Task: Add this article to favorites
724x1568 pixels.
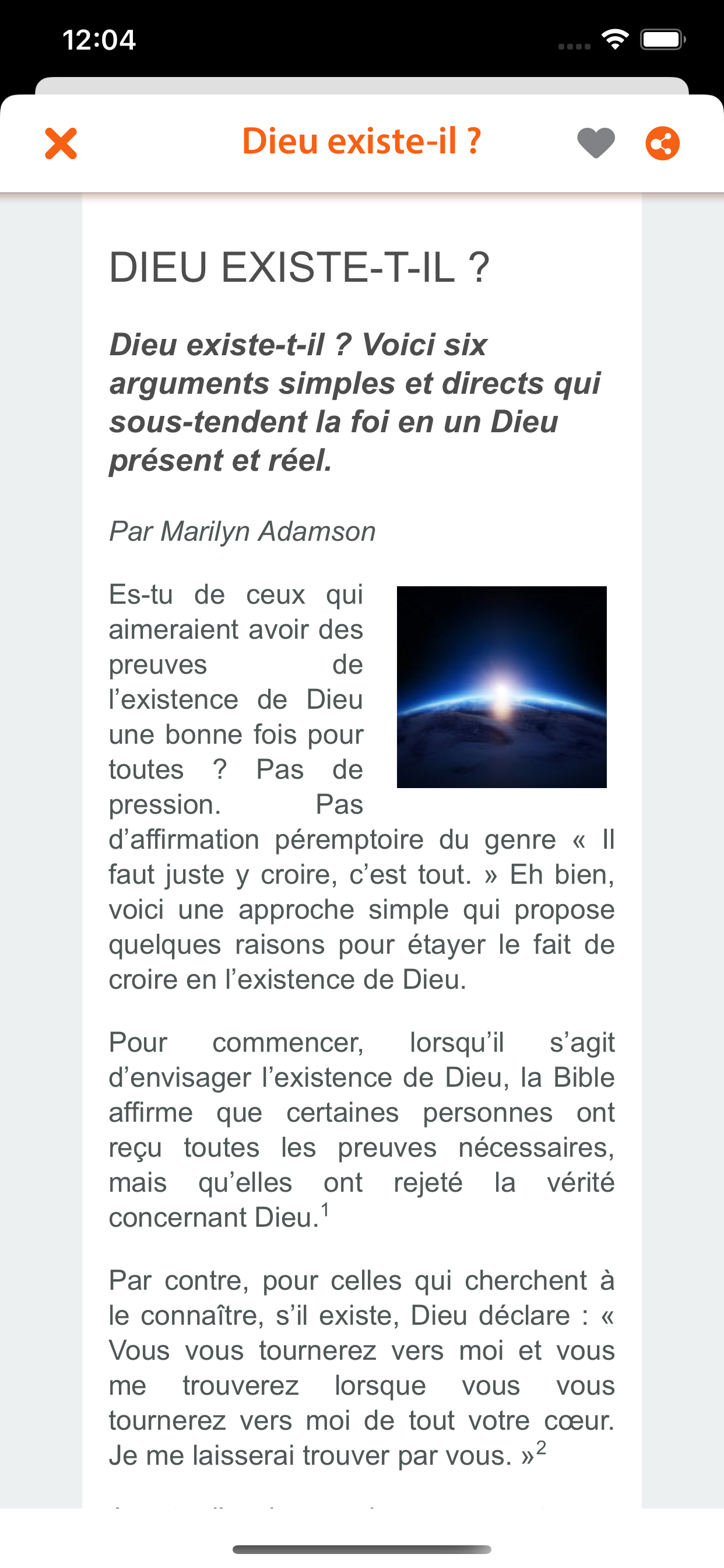Action: (x=596, y=143)
